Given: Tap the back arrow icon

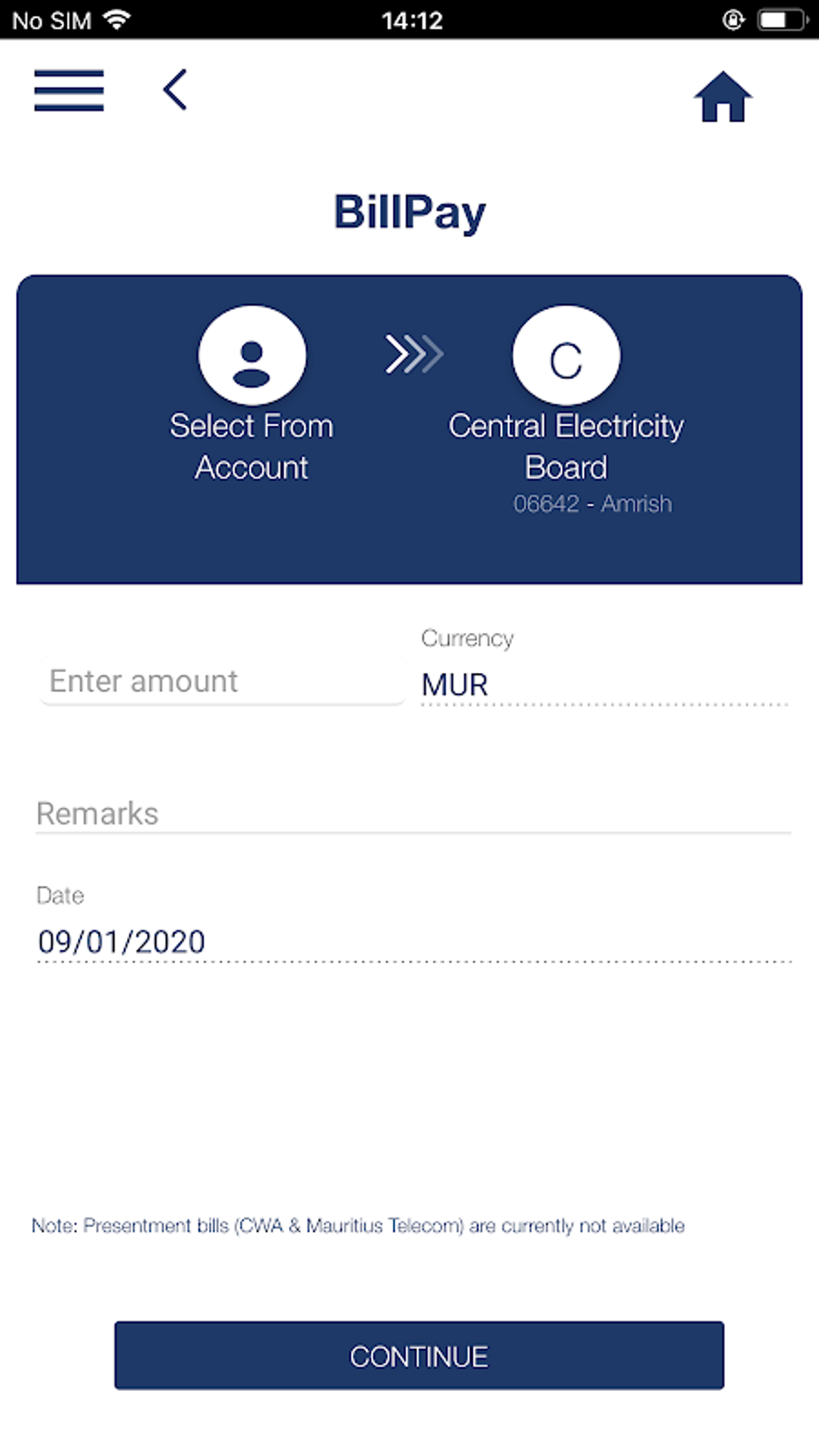Looking at the screenshot, I should point(173,89).
